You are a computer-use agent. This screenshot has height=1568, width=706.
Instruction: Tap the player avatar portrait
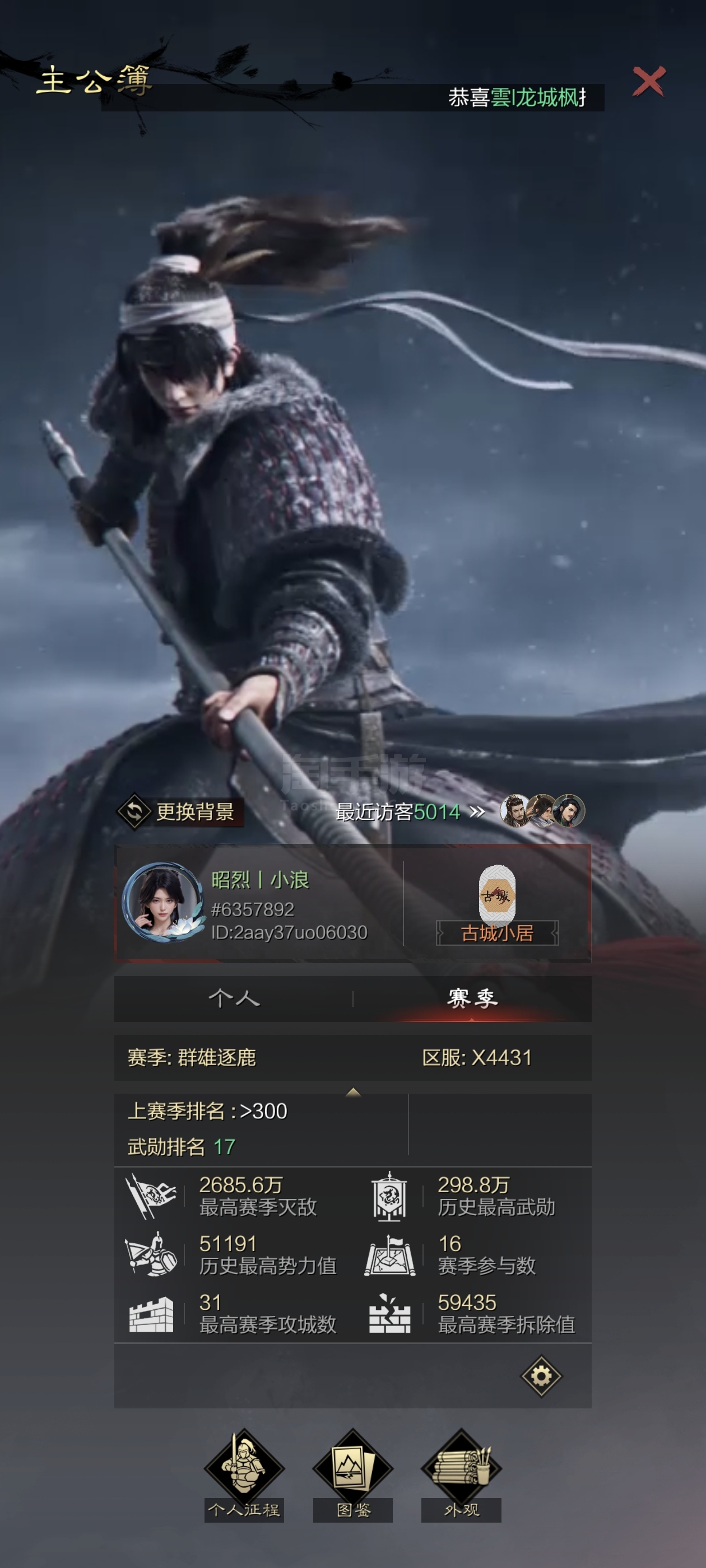[x=162, y=903]
